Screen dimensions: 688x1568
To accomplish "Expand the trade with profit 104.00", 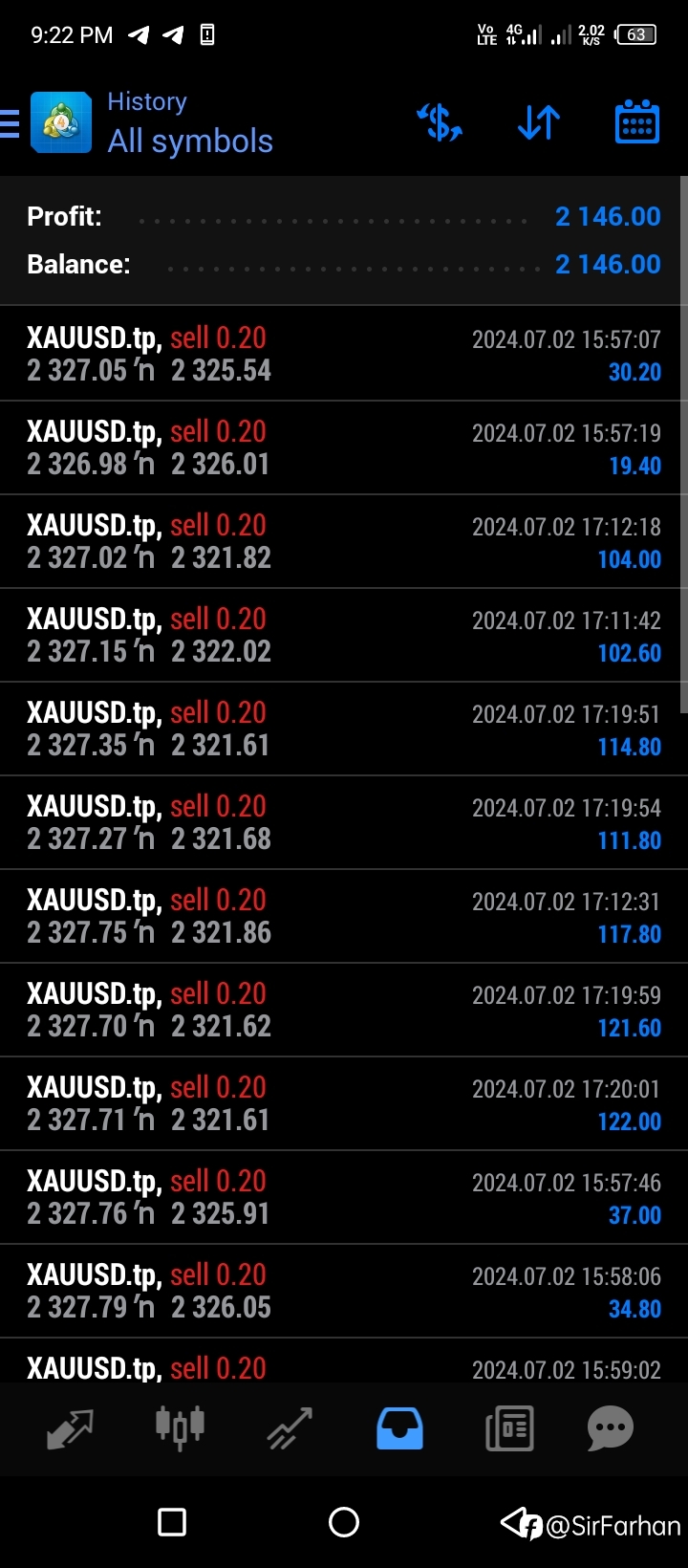I will 344,541.
